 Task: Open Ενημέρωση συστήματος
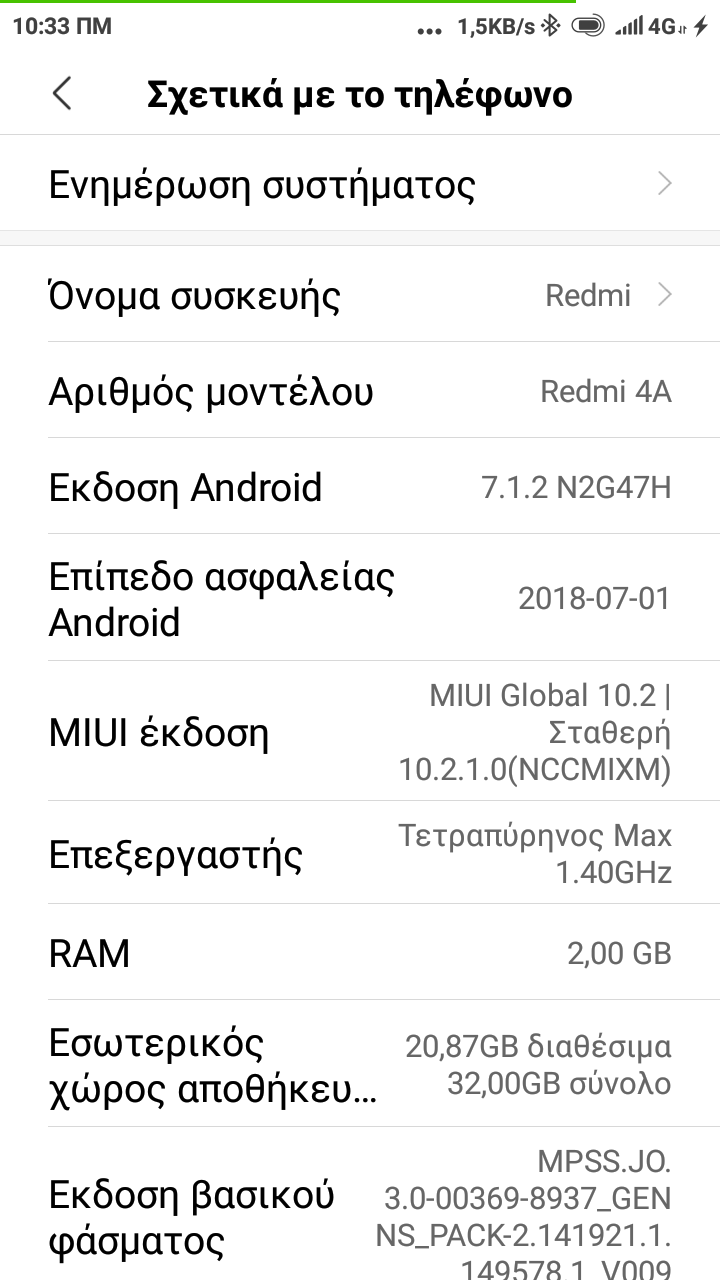[x=360, y=185]
